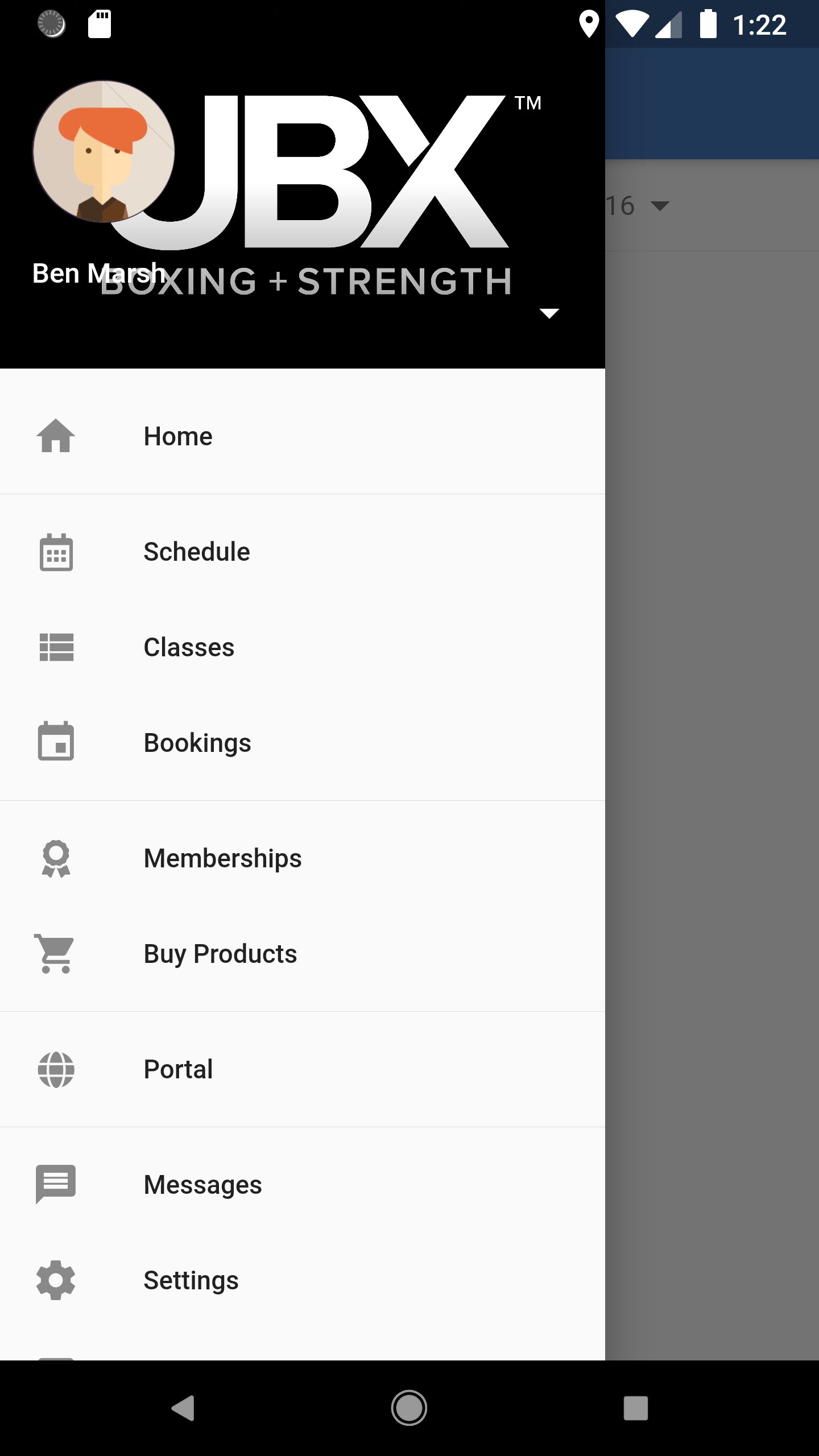Expand the account dropdown arrow under Ben Marsh
The image size is (819, 1456).
(x=549, y=313)
